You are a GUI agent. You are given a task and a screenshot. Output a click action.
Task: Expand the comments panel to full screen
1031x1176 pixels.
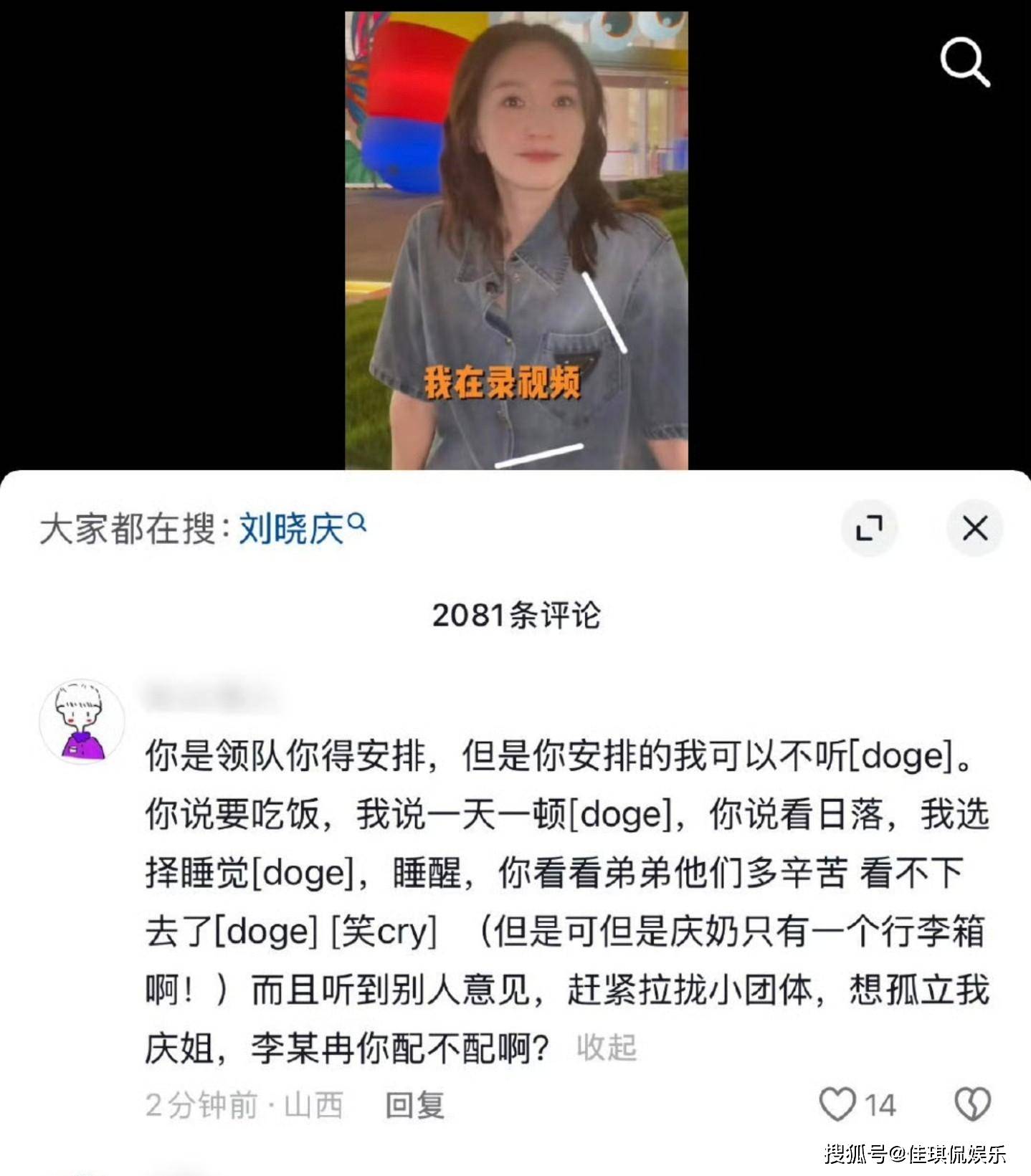pos(869,529)
